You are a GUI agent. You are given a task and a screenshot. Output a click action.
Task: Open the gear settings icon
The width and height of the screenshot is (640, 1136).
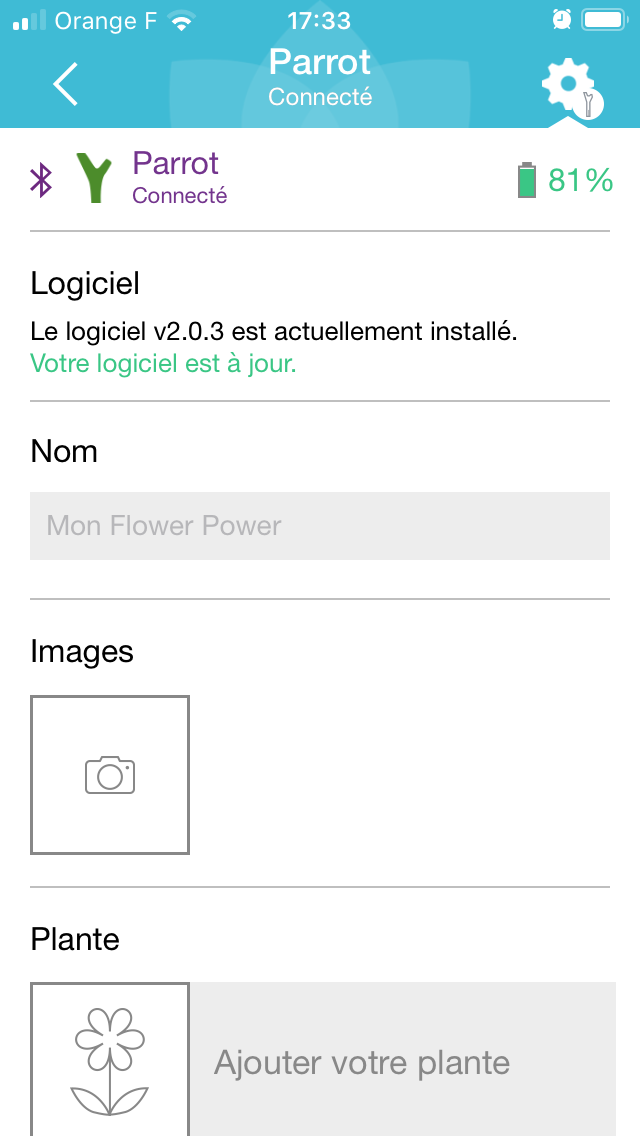571,88
